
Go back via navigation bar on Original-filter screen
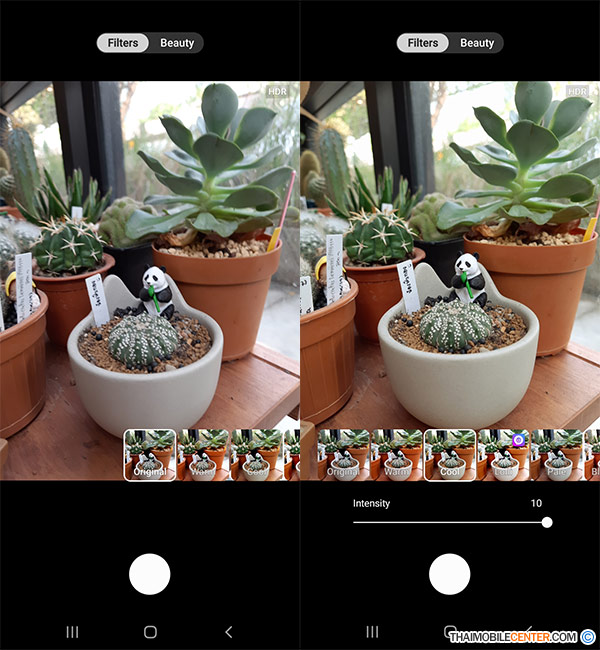click(228, 632)
